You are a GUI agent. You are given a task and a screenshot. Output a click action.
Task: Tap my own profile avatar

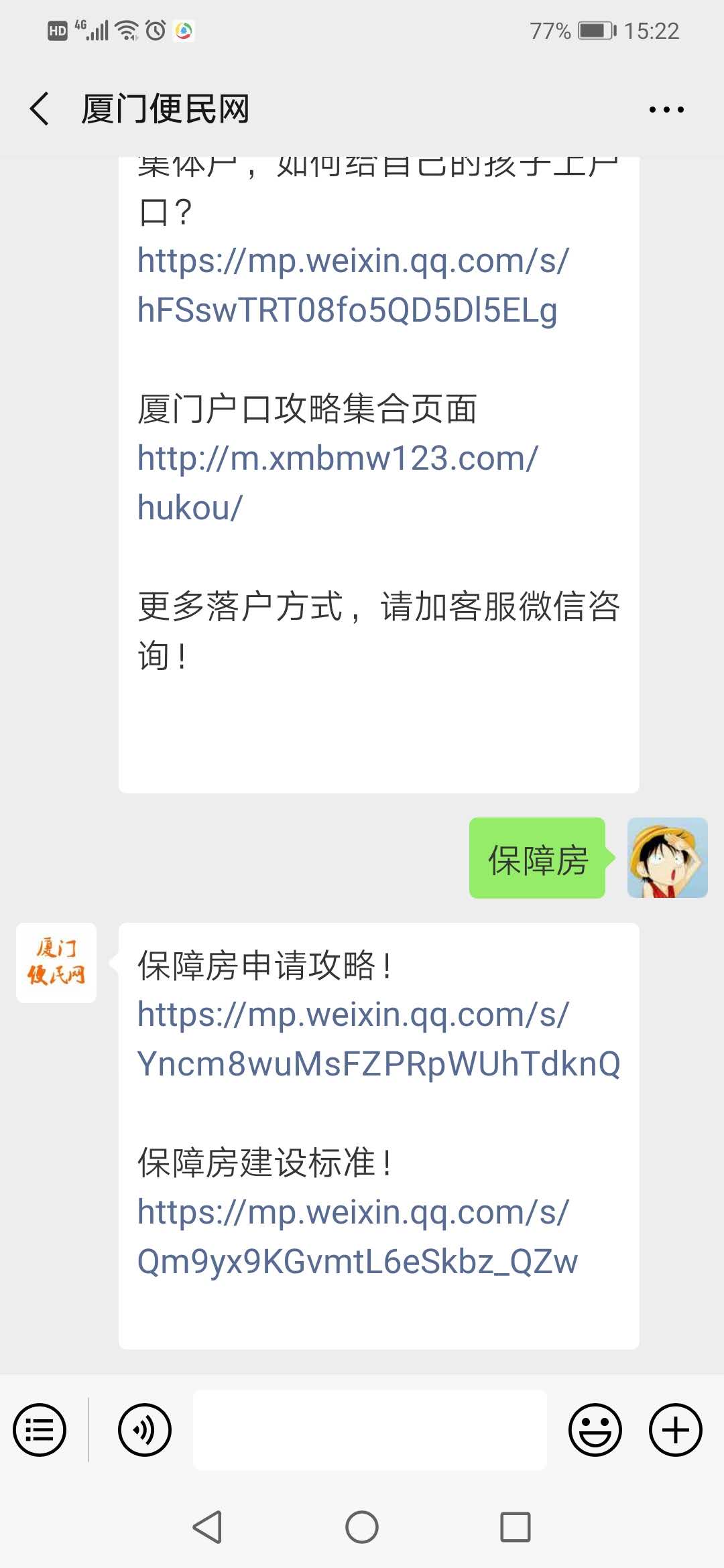tap(667, 858)
